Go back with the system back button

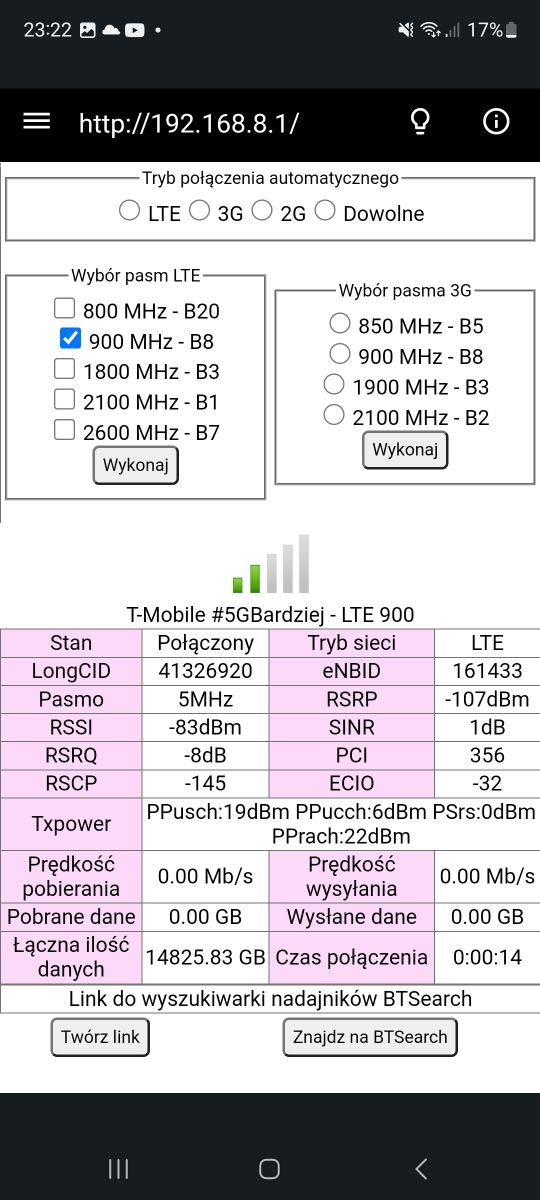(x=421, y=1168)
